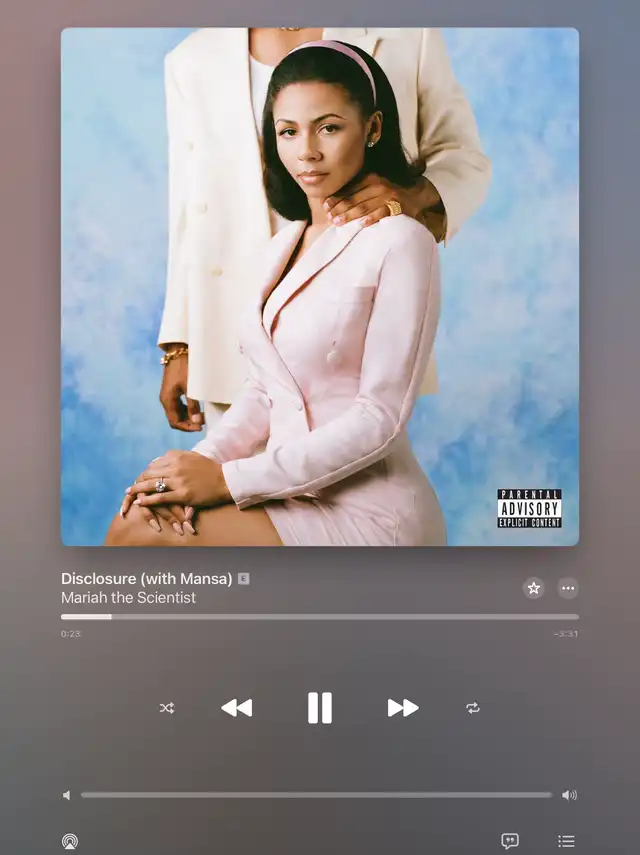Viewport: 640px width, 855px height.
Task: Open the Playing Next queue
Action: (566, 841)
